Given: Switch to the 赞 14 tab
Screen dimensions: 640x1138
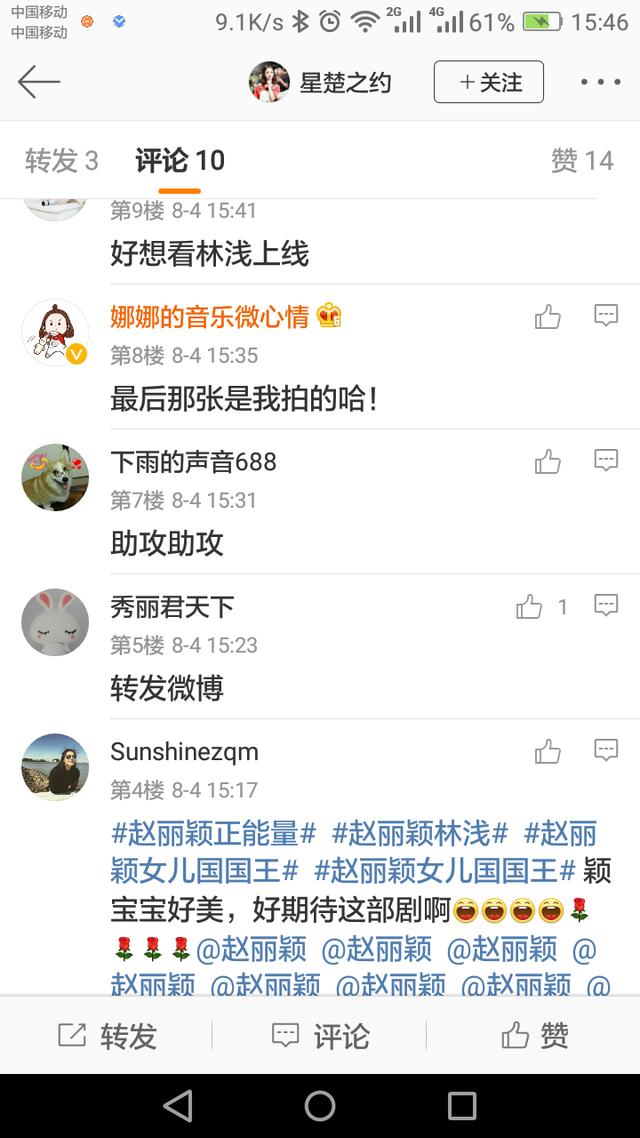Looking at the screenshot, I should pyautogui.click(x=581, y=160).
